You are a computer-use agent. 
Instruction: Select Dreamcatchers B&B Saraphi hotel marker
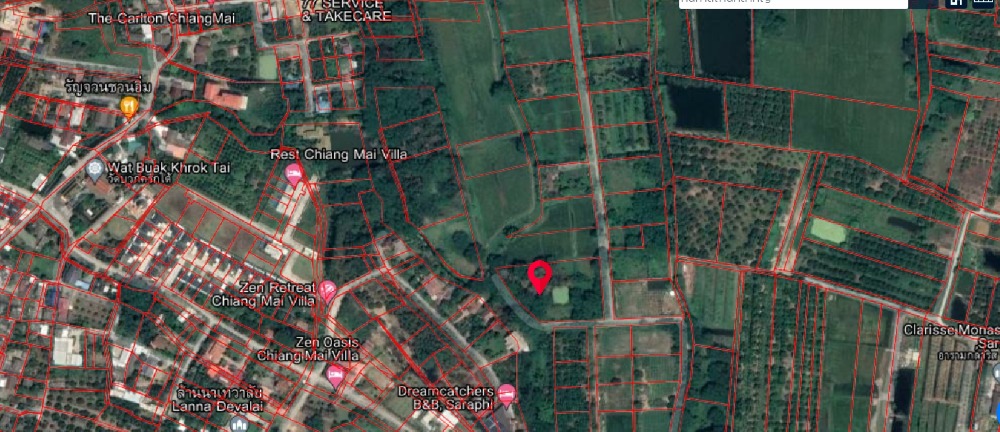506,392
